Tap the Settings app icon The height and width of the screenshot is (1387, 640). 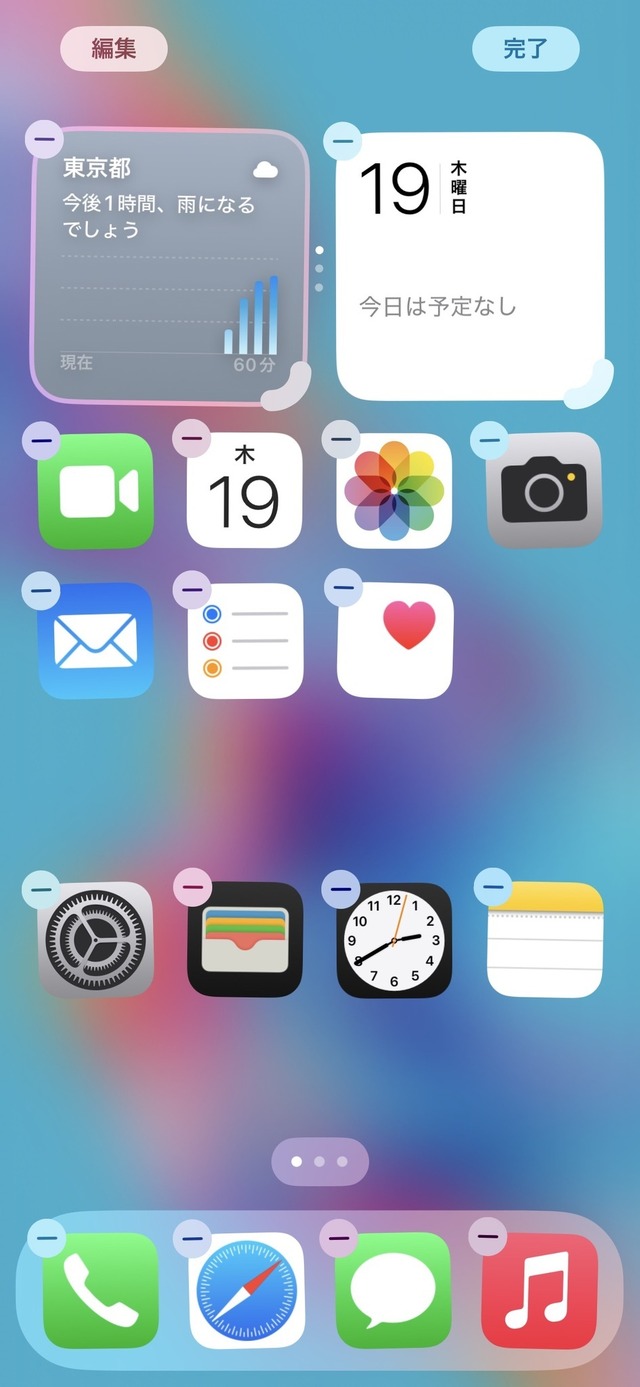(x=96, y=940)
